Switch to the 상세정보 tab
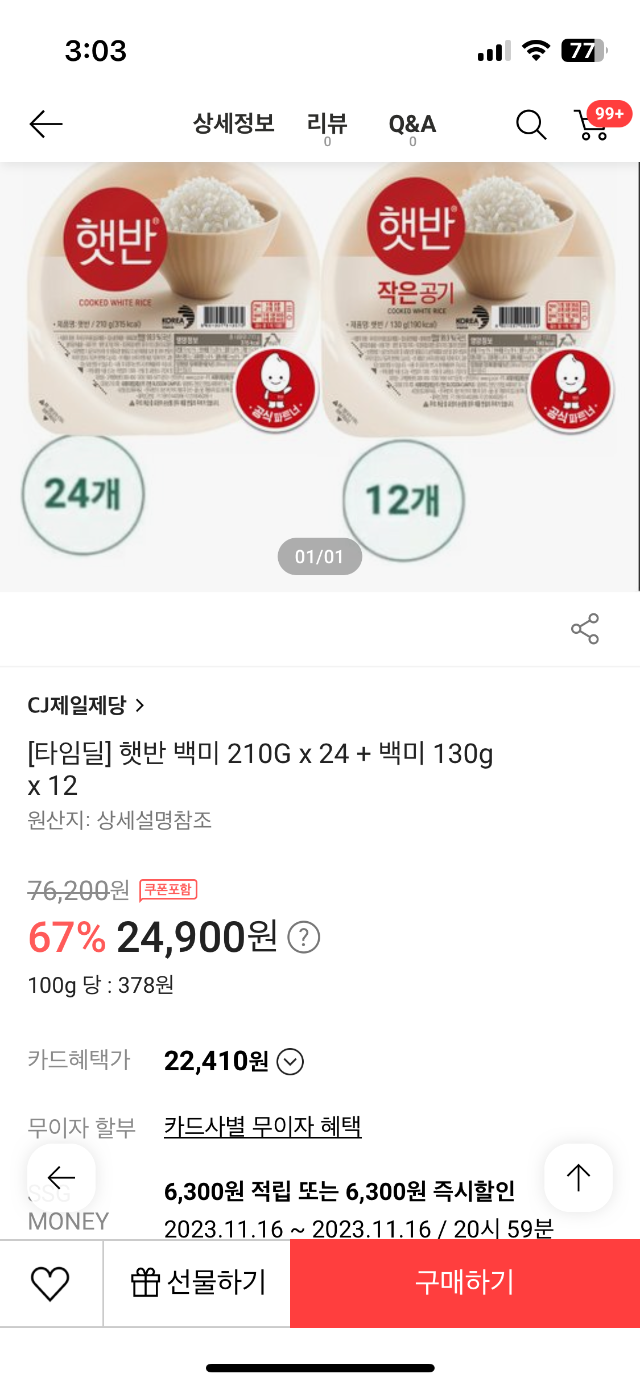This screenshot has height=1386, width=640. tap(233, 125)
